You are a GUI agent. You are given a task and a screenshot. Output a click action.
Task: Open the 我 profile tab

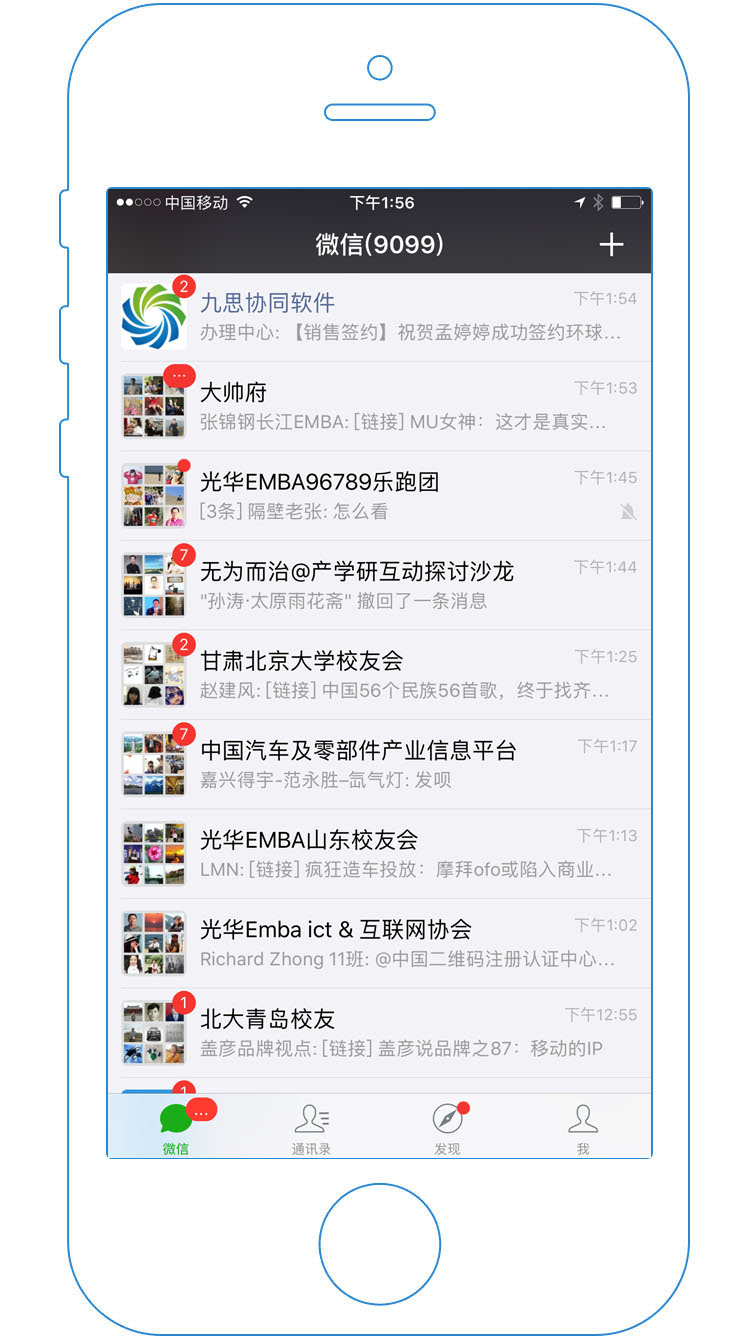pyautogui.click(x=583, y=1128)
